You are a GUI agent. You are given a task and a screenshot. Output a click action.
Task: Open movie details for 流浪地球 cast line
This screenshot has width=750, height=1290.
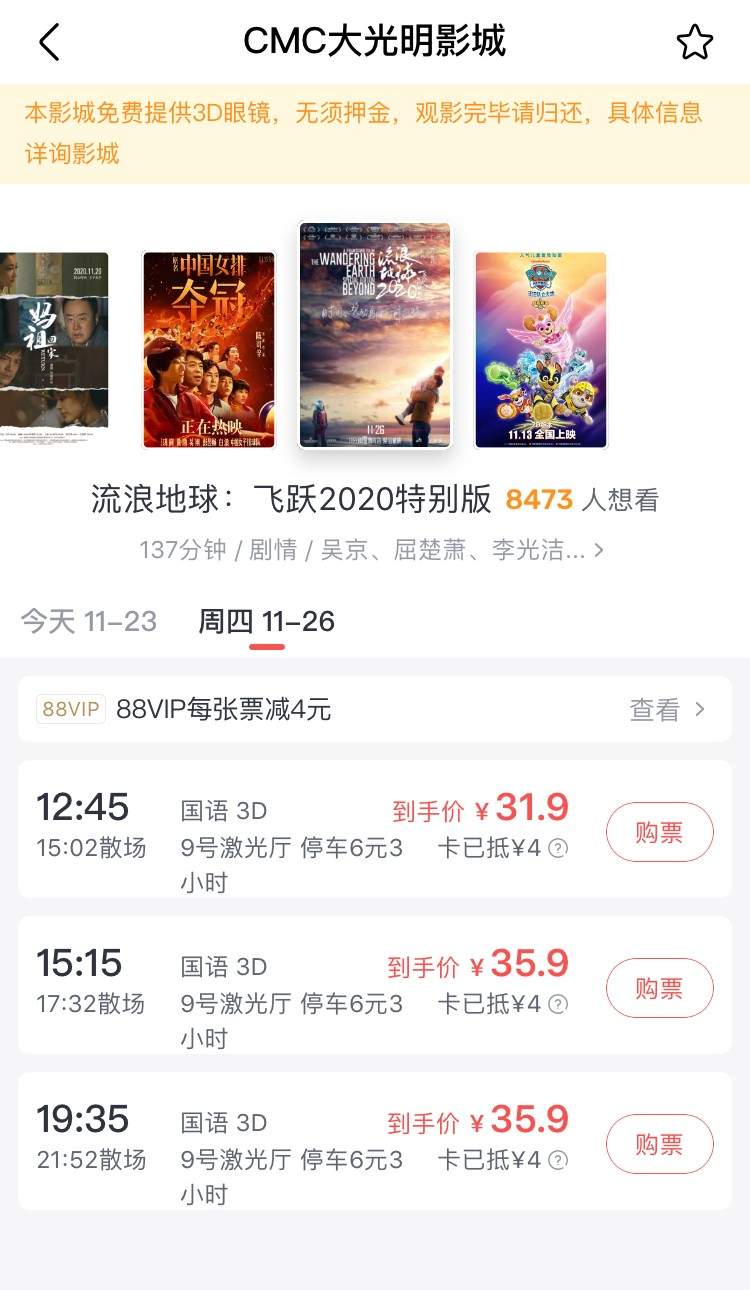pos(372,550)
